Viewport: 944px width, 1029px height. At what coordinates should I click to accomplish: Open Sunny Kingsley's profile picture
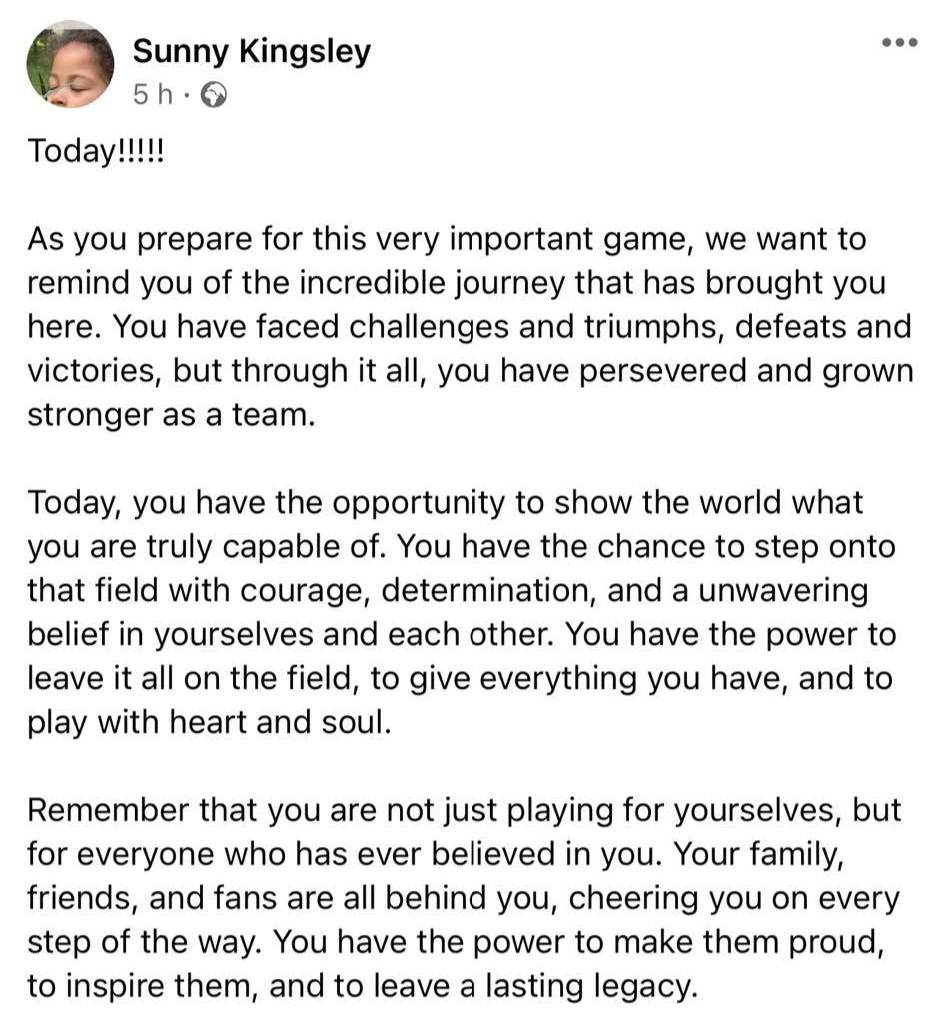pos(70,64)
